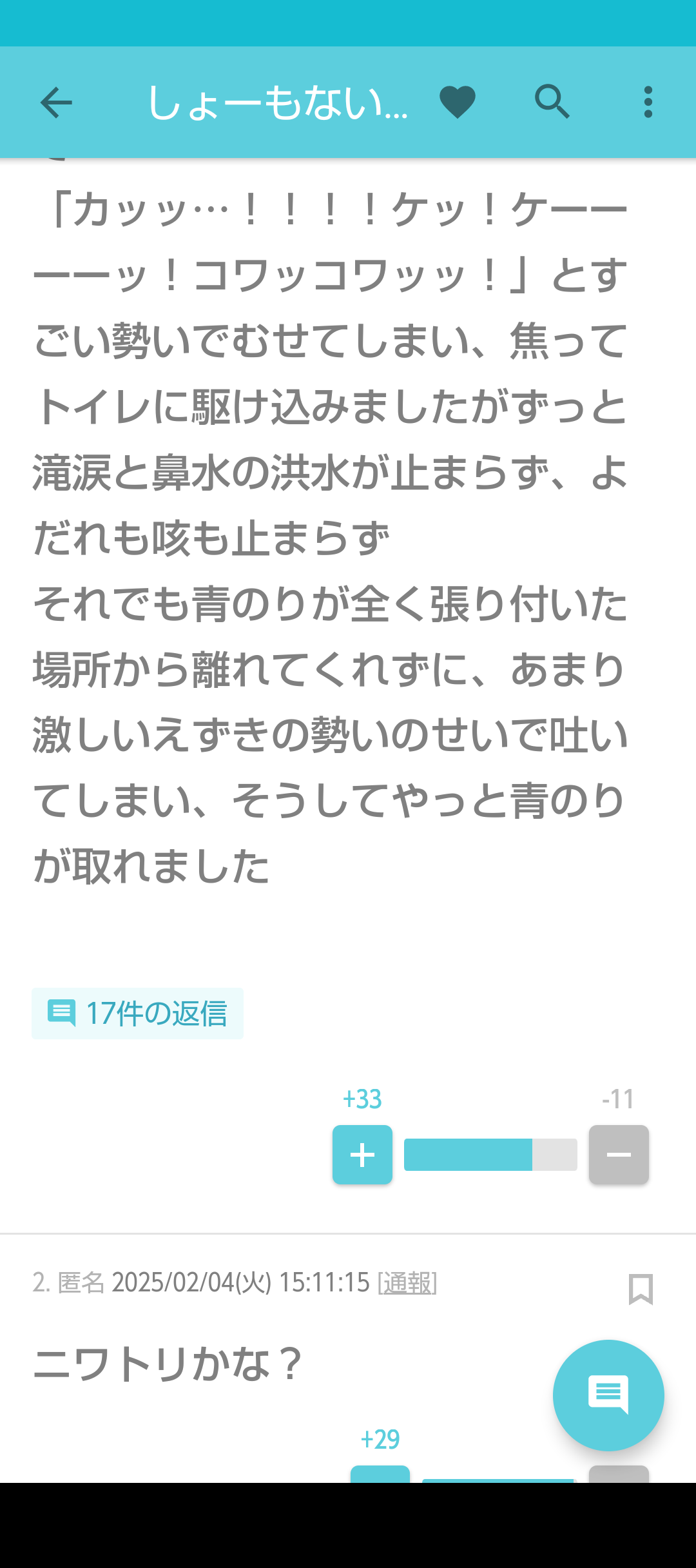Report comment 2 via the 通報 link

pos(407,1283)
